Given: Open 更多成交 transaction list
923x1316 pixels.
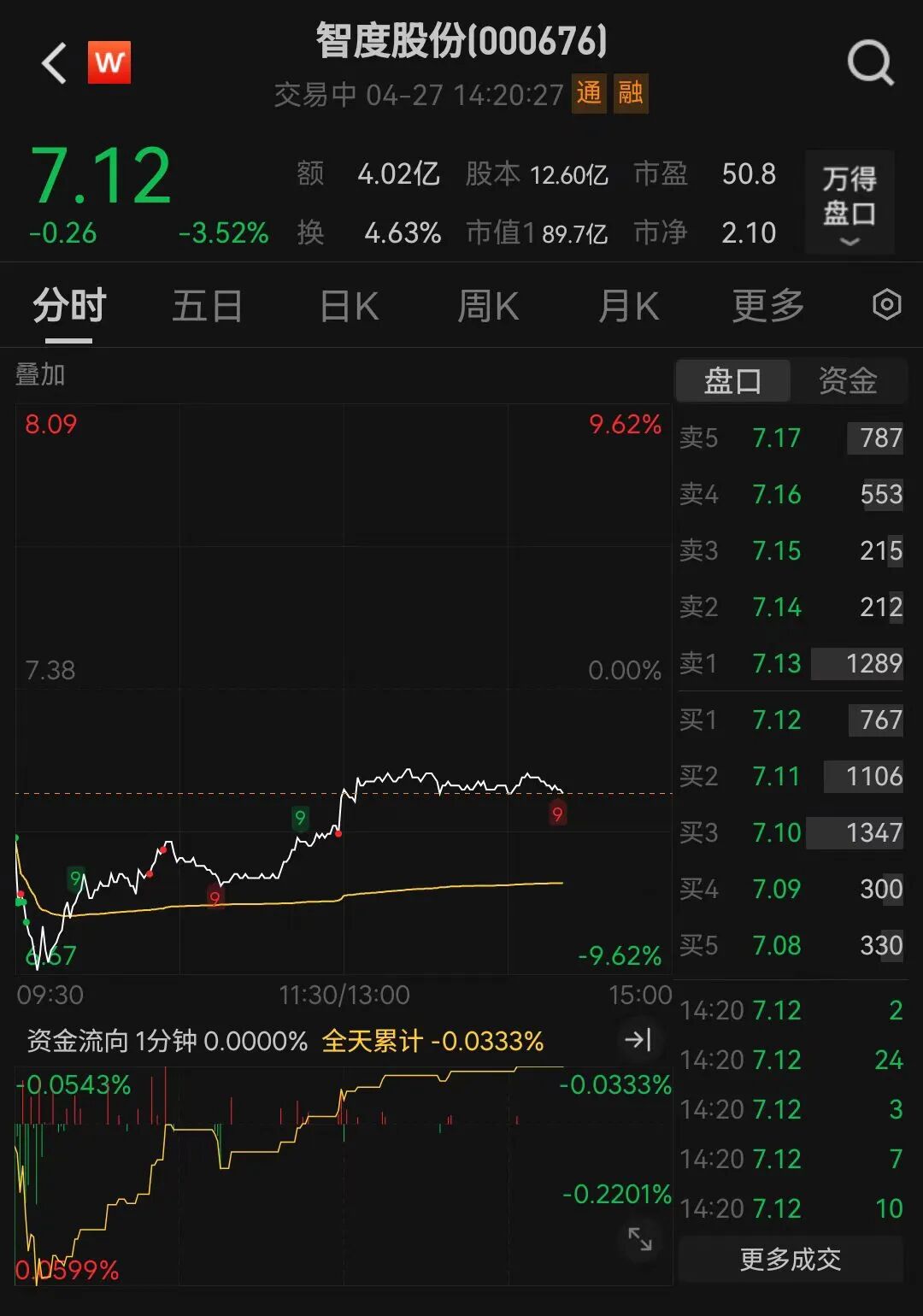Looking at the screenshot, I should pos(790,1259).
